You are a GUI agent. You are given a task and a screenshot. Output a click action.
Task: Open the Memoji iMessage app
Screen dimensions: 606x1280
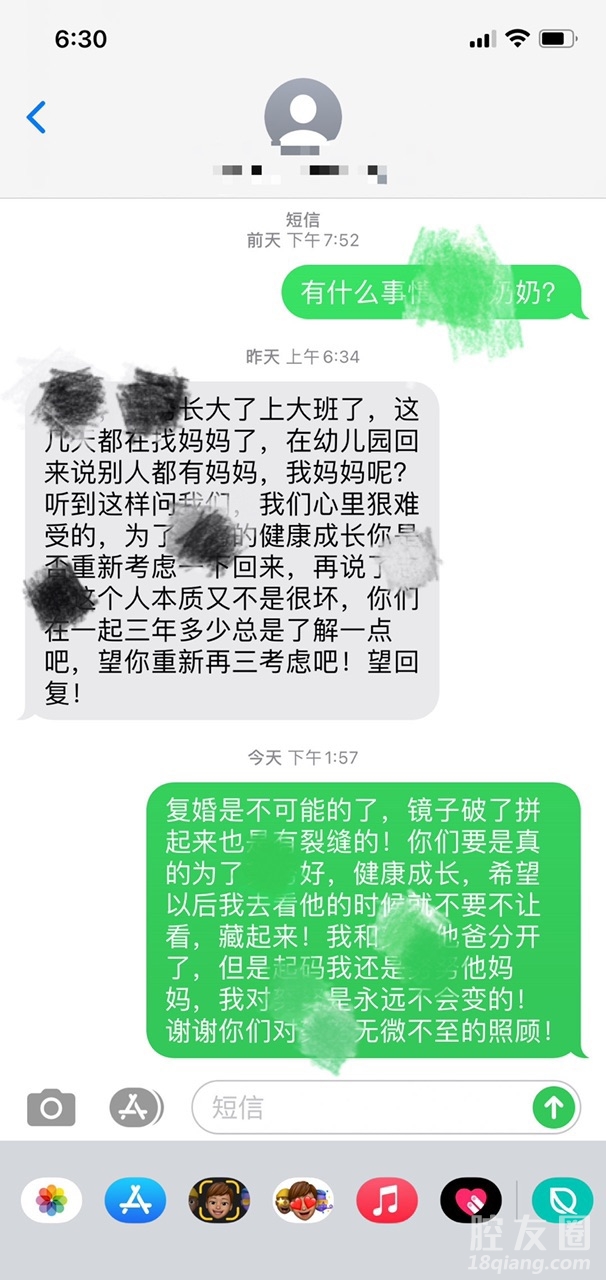tap(219, 1201)
